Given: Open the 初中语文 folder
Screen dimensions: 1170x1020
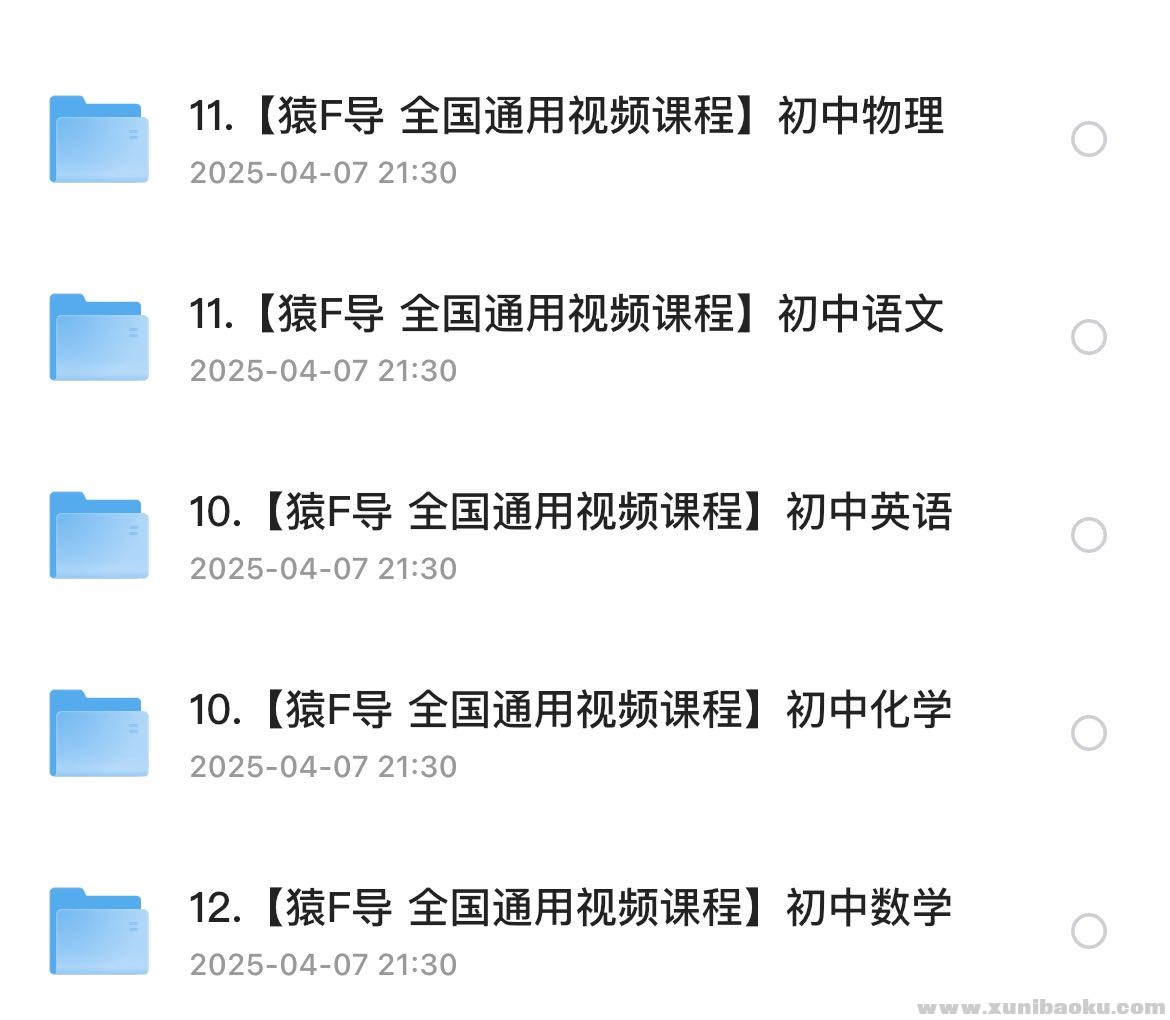Looking at the screenshot, I should (x=566, y=316).
